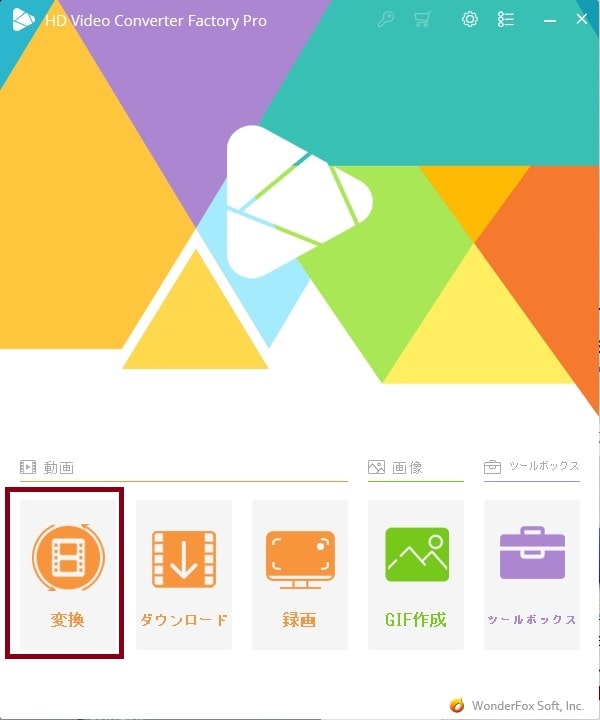The width and height of the screenshot is (600, 720).
Task: Open the registration key icon
Action: 384,20
